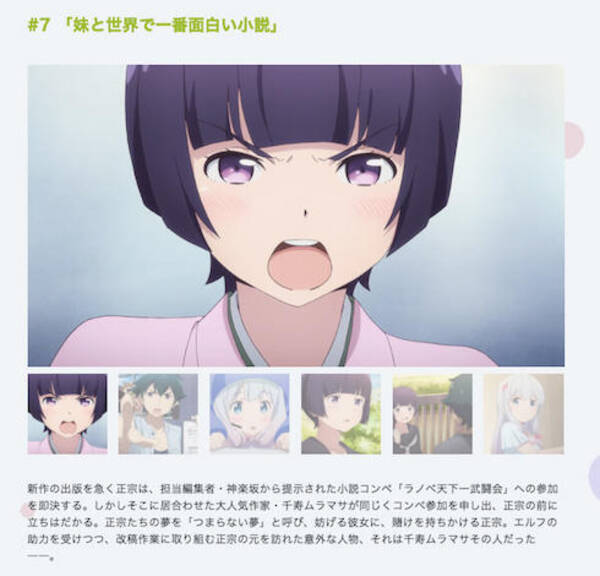Show the thumbnail with the dark-haired boy

point(158,415)
